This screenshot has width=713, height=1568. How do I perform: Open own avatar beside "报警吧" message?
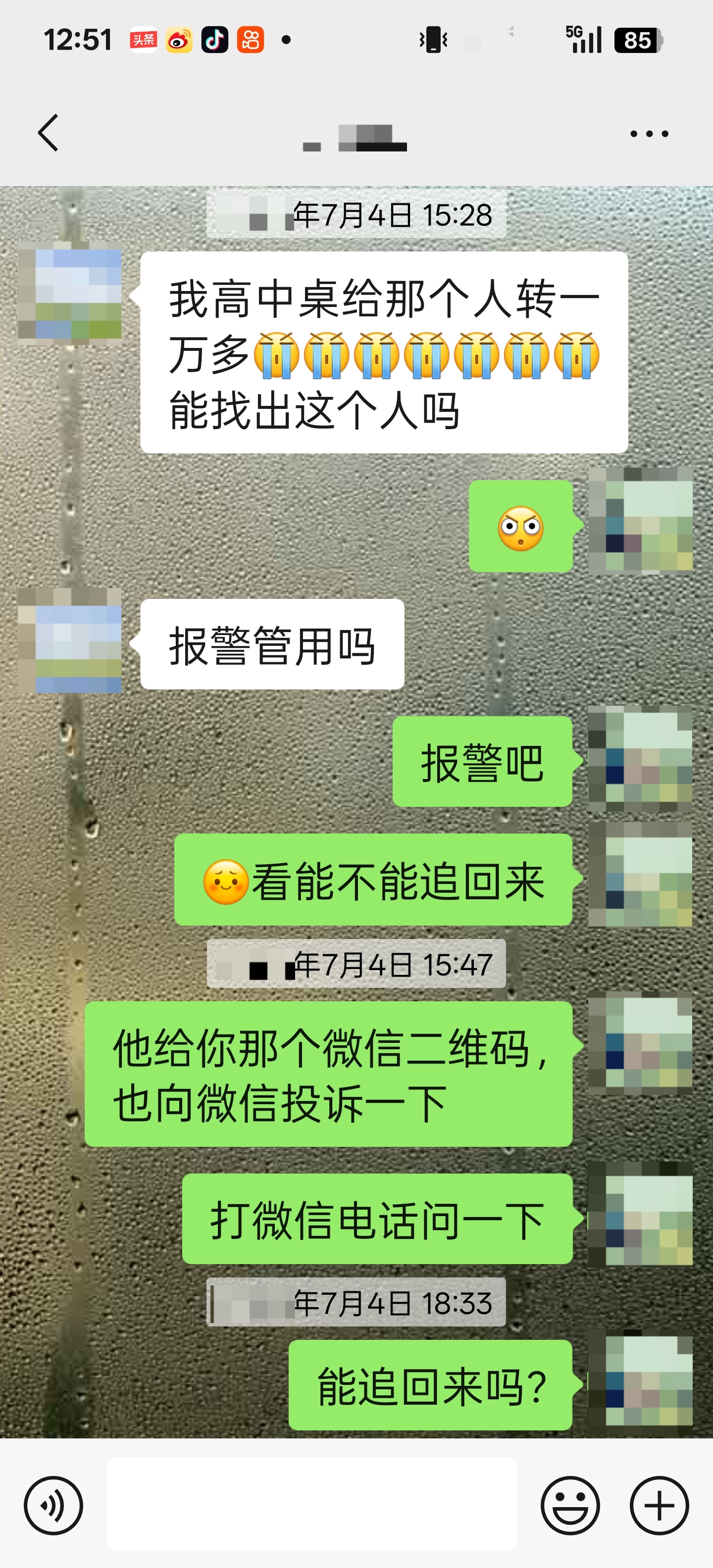coord(640,758)
